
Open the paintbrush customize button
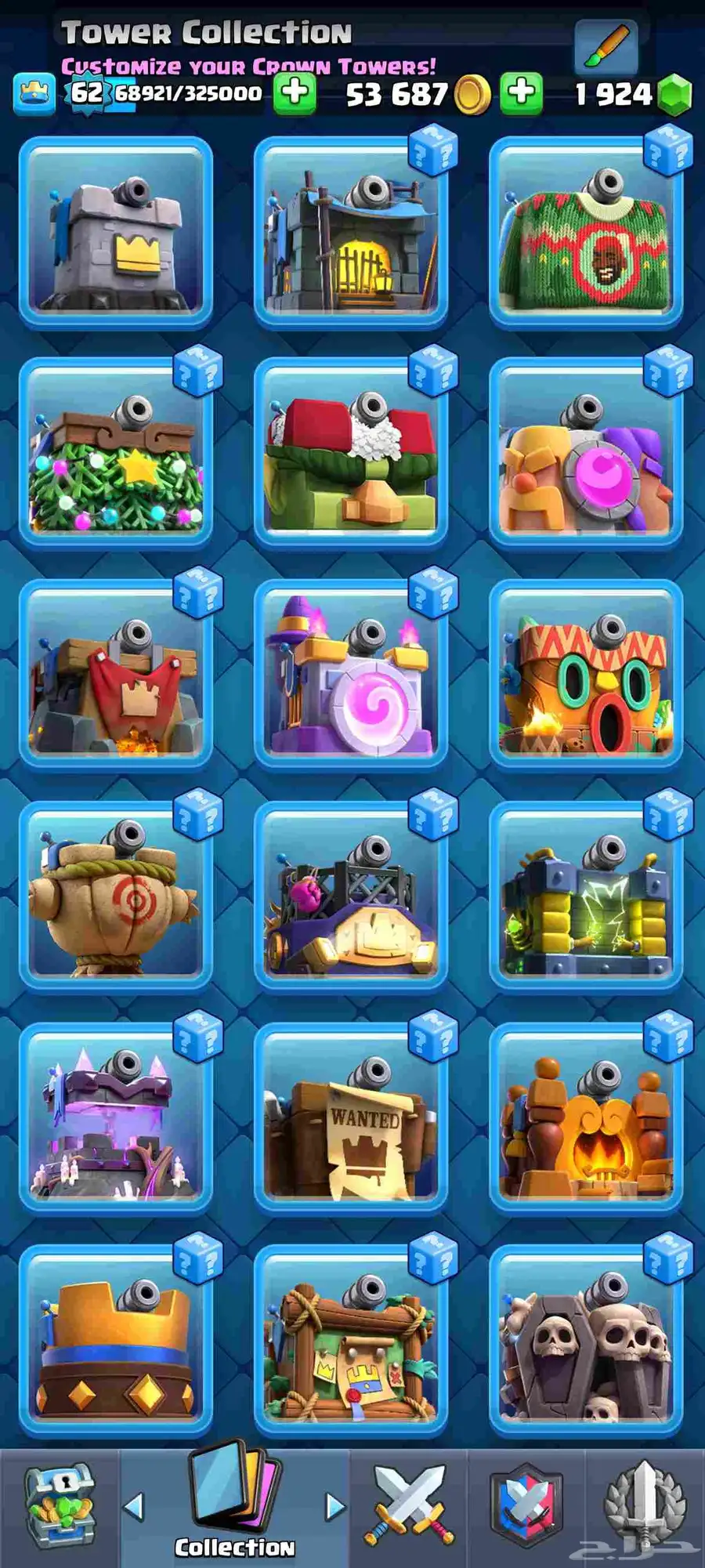click(606, 47)
